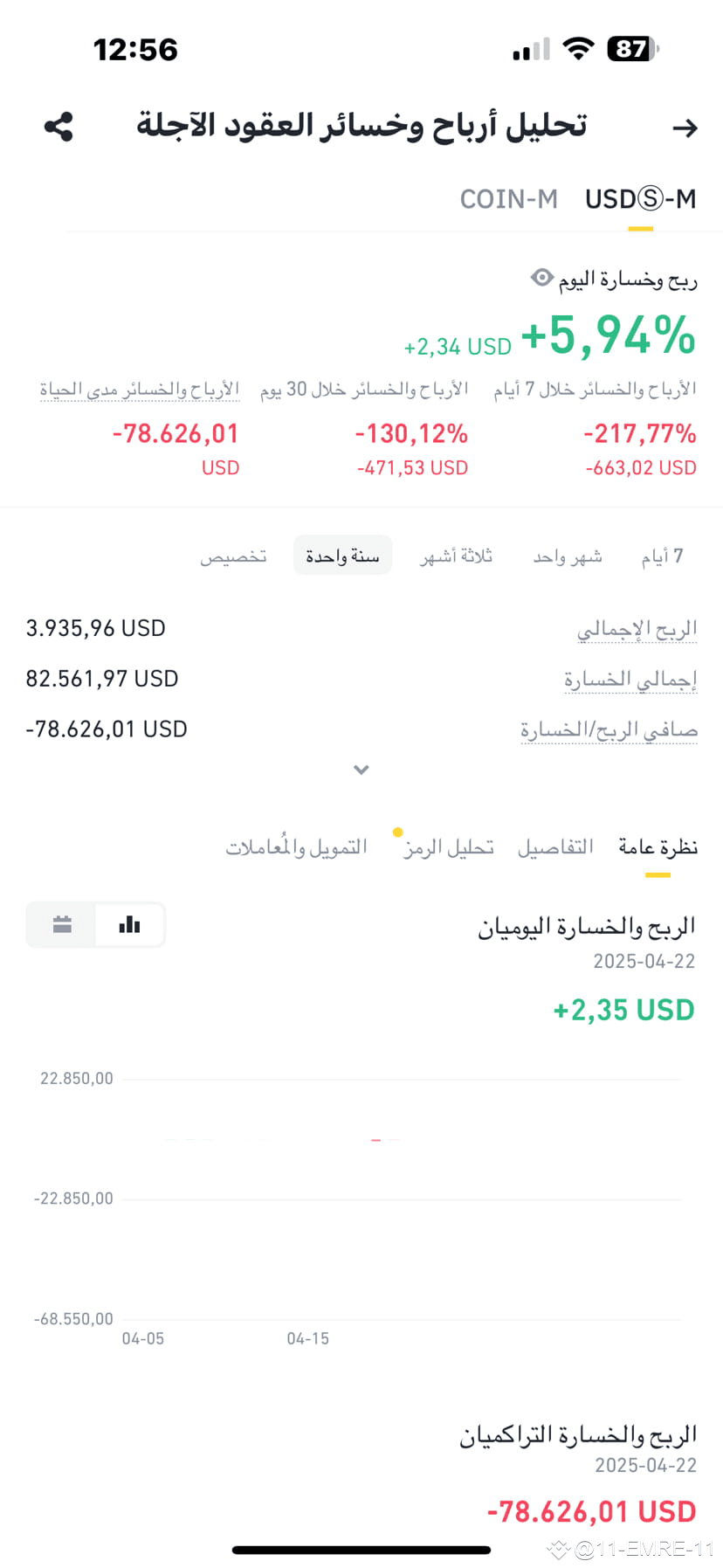Viewport: 723px width, 1568px height.
Task: Switch to the التفاصيل tab
Action: click(555, 846)
